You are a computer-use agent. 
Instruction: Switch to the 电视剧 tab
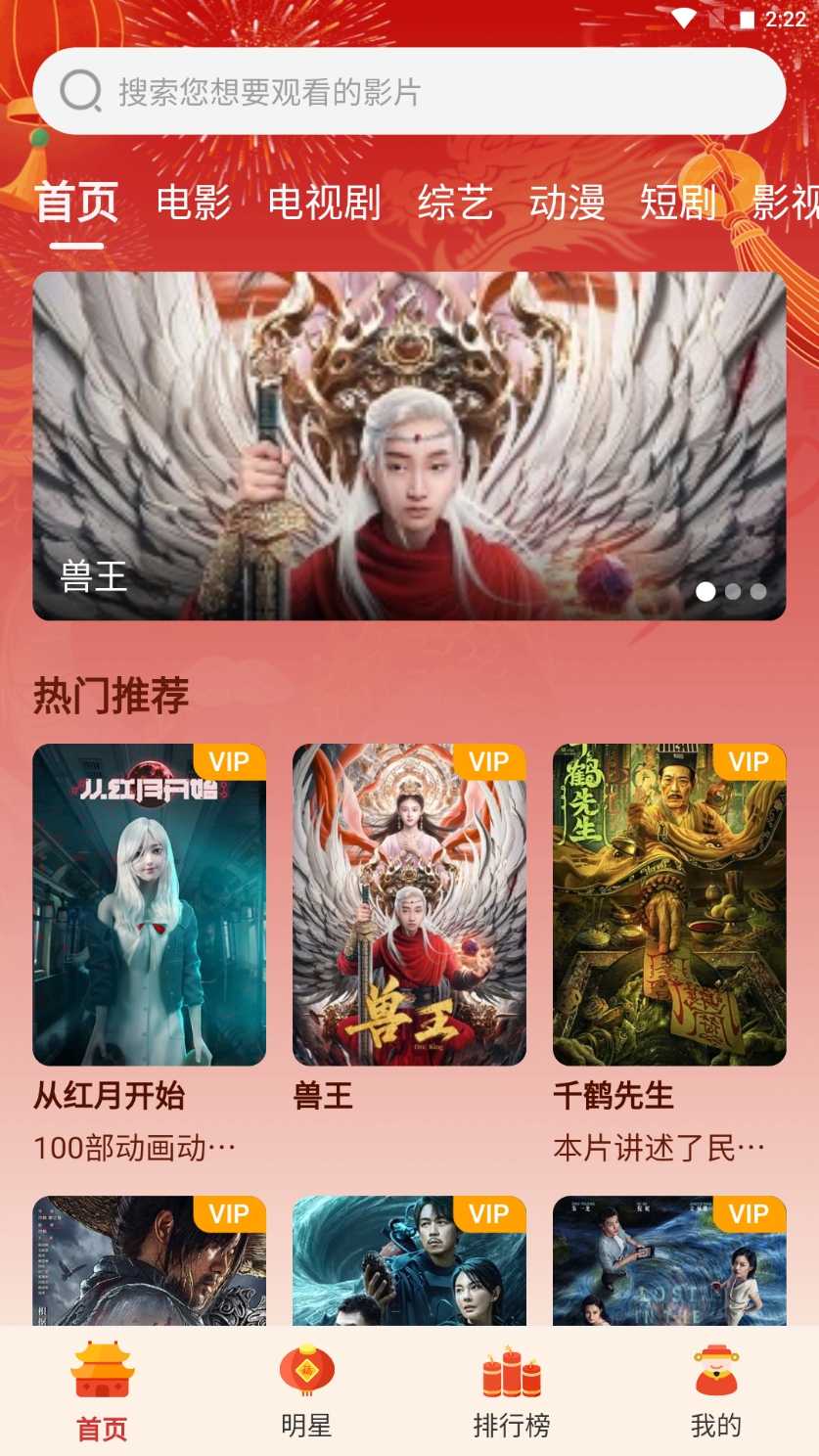click(x=324, y=203)
